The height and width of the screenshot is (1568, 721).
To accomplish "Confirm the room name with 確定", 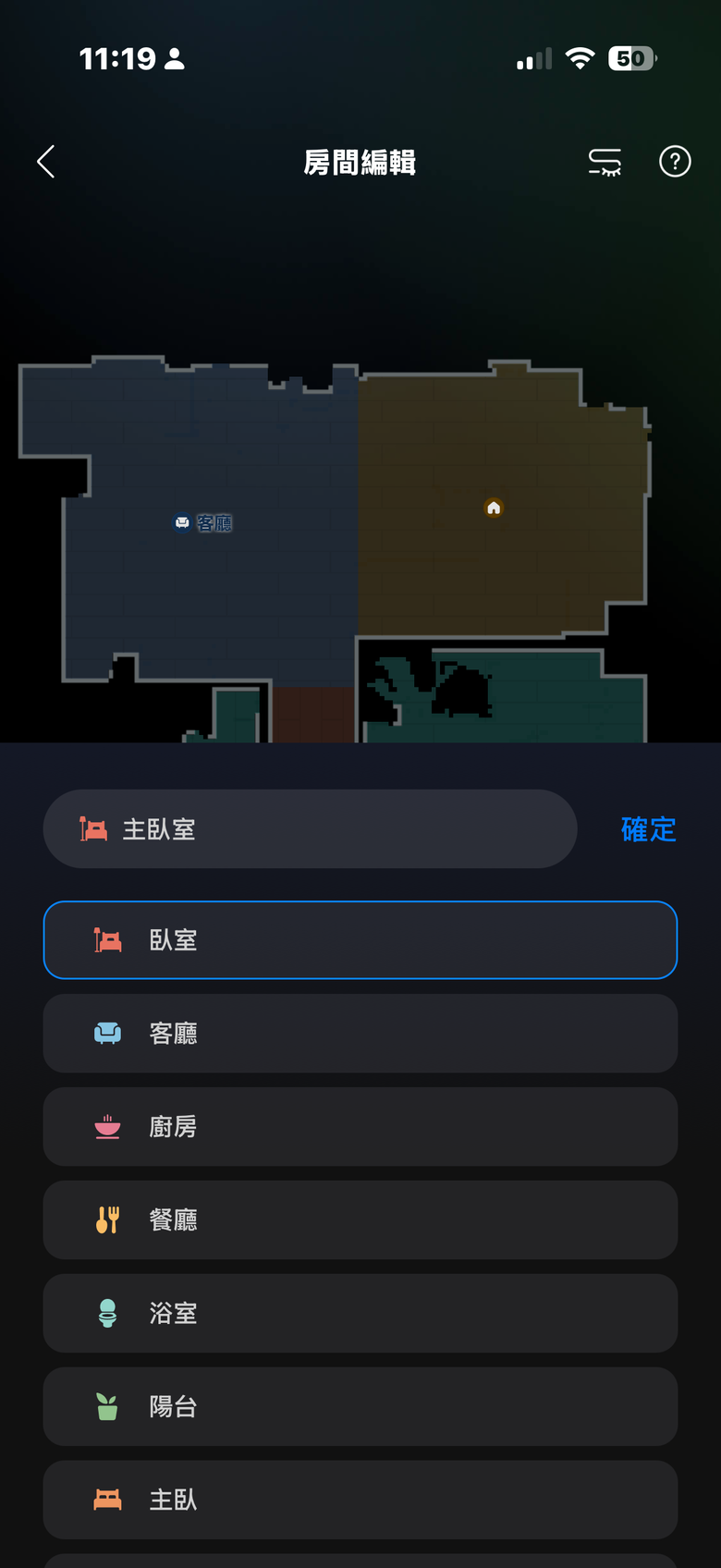I will [646, 829].
